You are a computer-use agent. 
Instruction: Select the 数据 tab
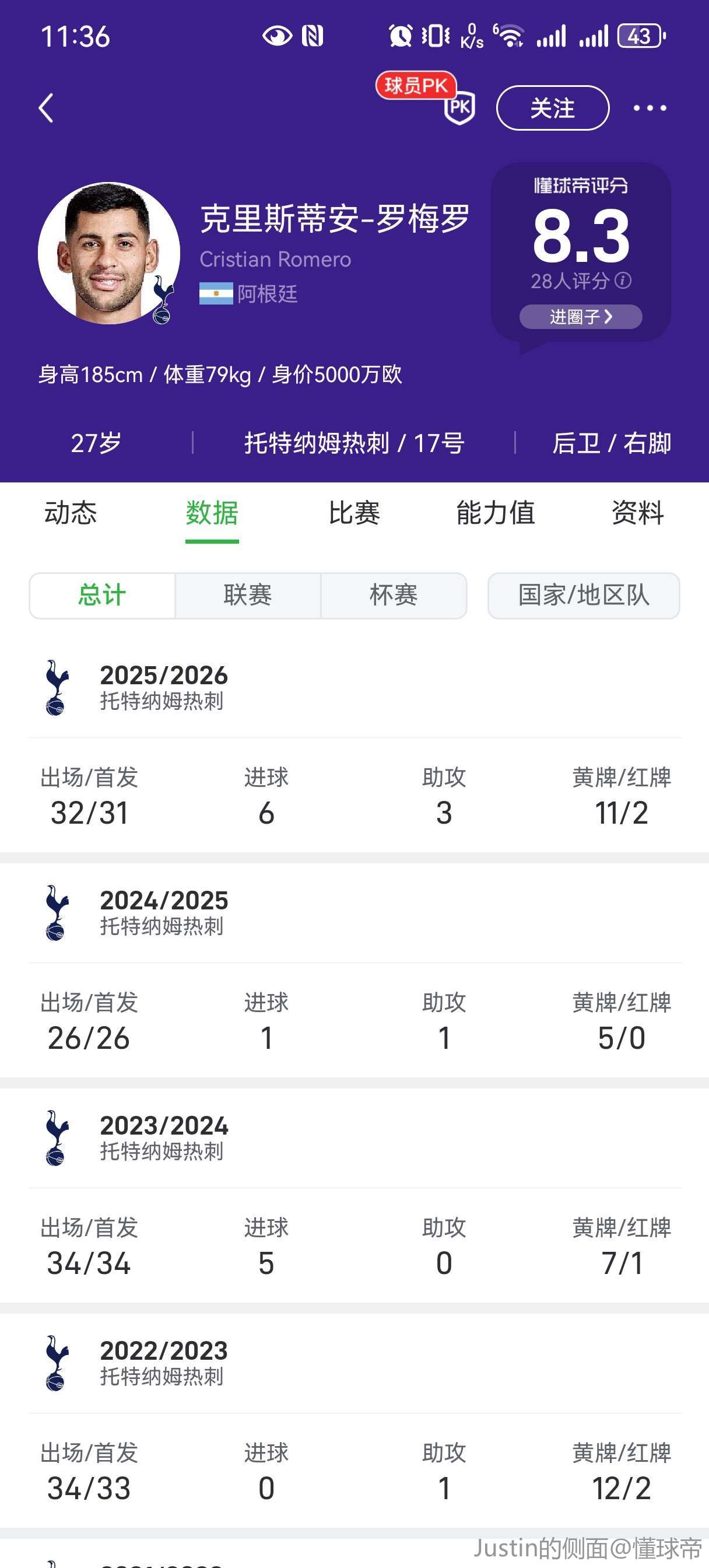click(x=212, y=513)
